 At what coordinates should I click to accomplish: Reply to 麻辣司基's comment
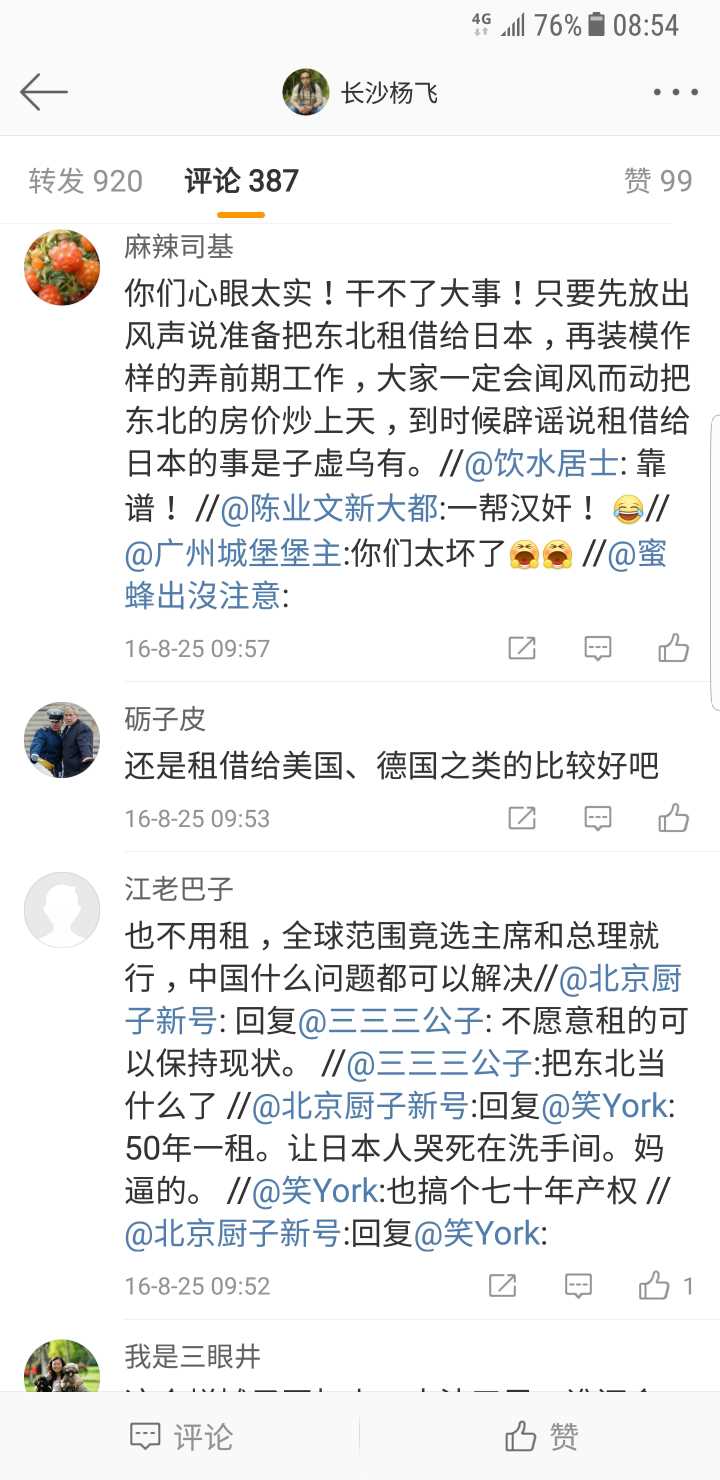click(597, 648)
